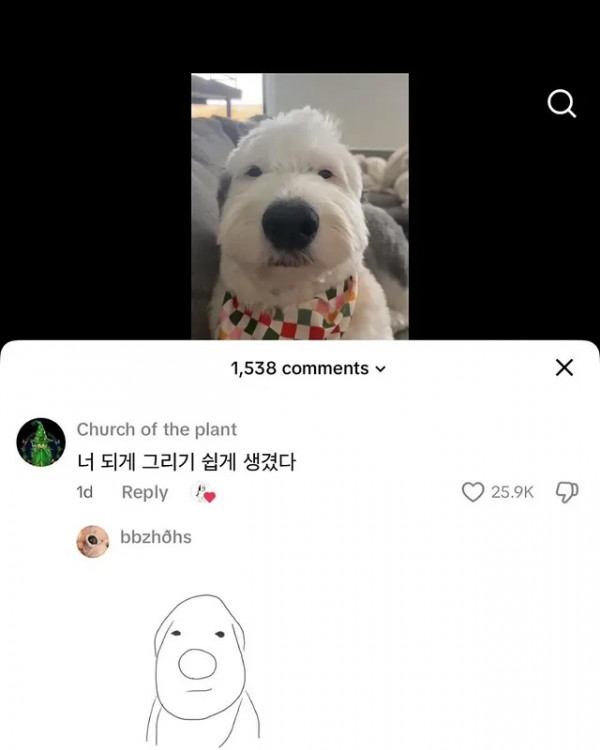Dislike Church of the plant's comment
The width and height of the screenshot is (600, 750).
click(x=567, y=492)
